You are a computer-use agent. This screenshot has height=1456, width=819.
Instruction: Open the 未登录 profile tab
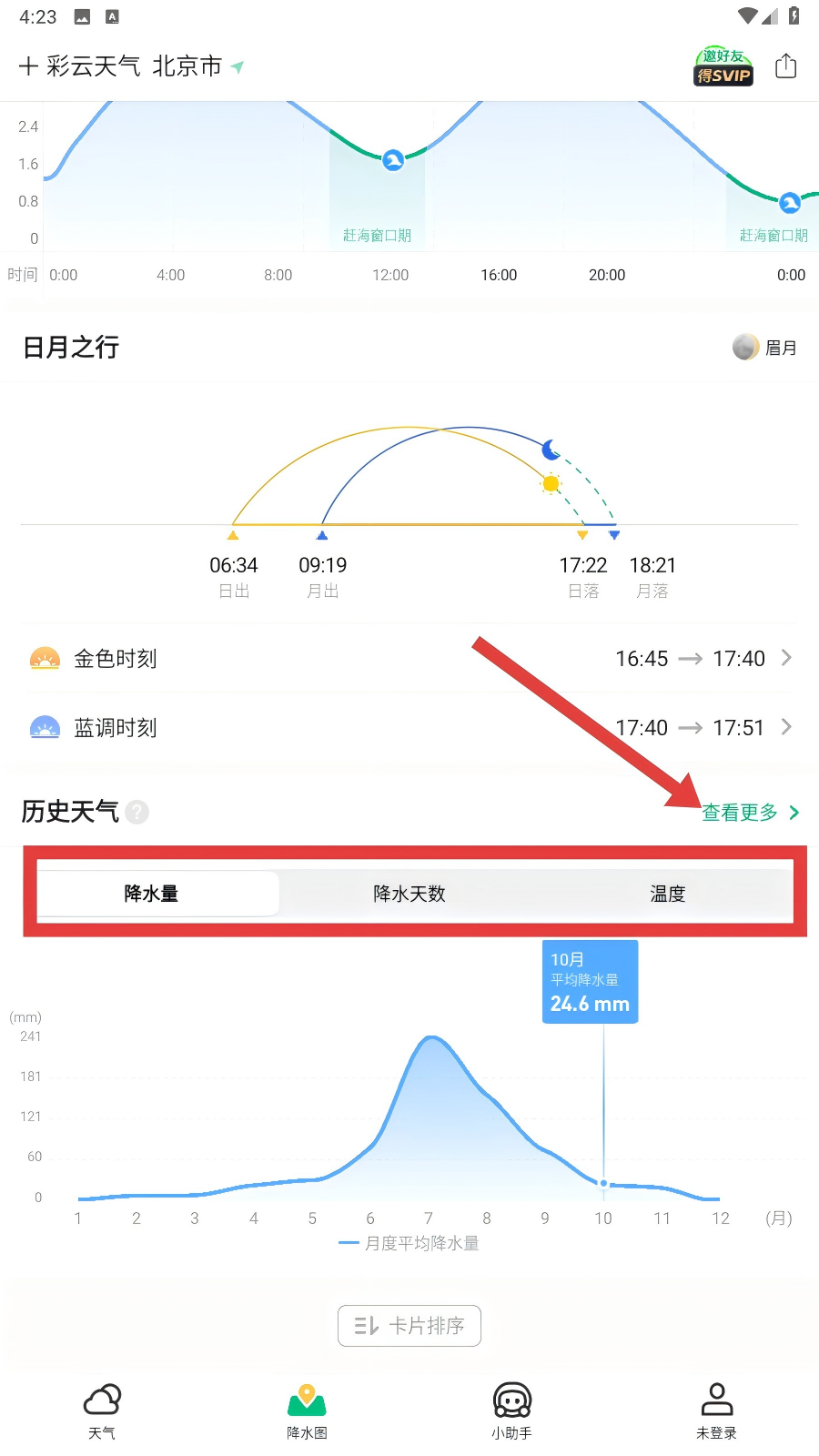coord(716,1410)
